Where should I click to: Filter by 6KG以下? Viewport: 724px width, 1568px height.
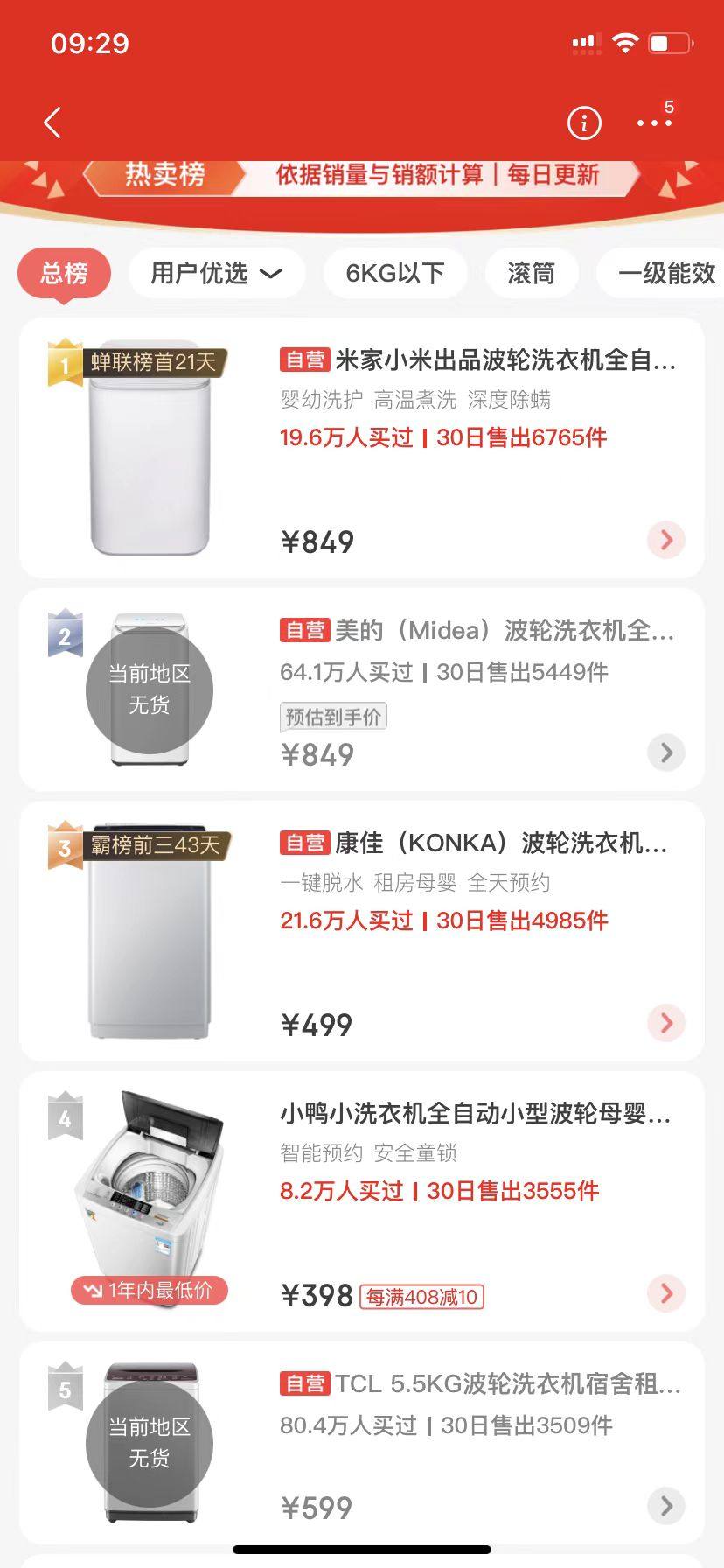(395, 273)
